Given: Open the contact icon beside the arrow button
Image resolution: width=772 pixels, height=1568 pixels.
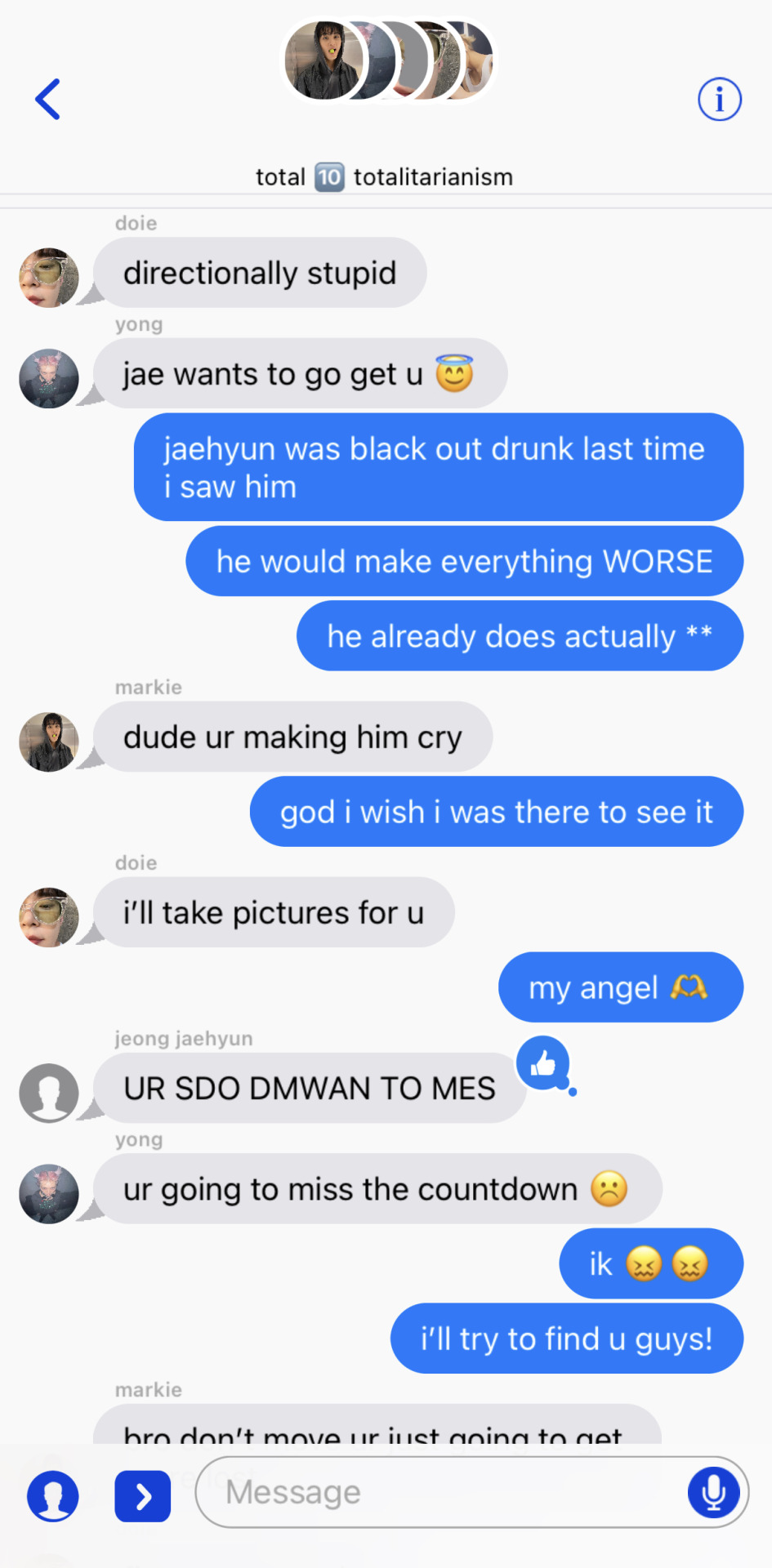Looking at the screenshot, I should click(x=53, y=1496).
